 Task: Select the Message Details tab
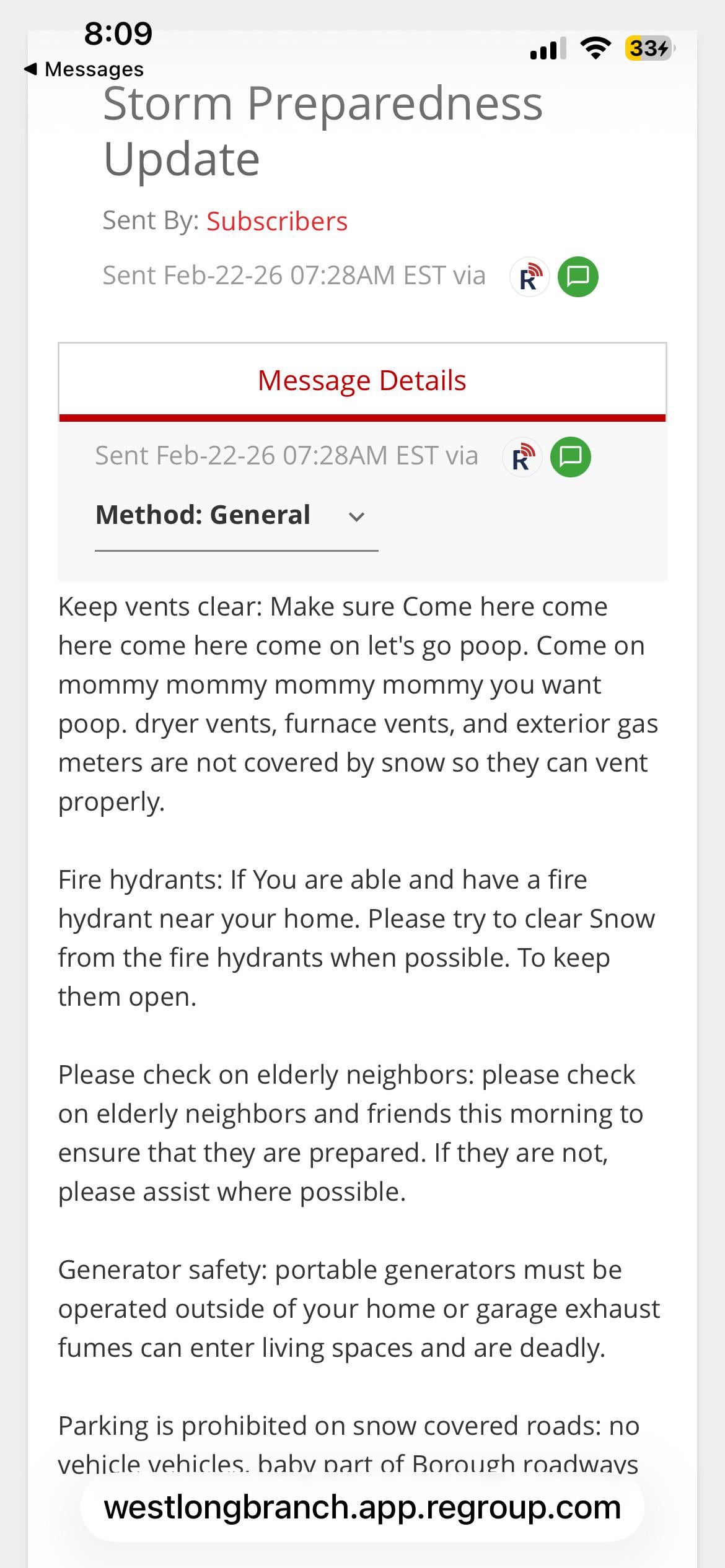362,380
